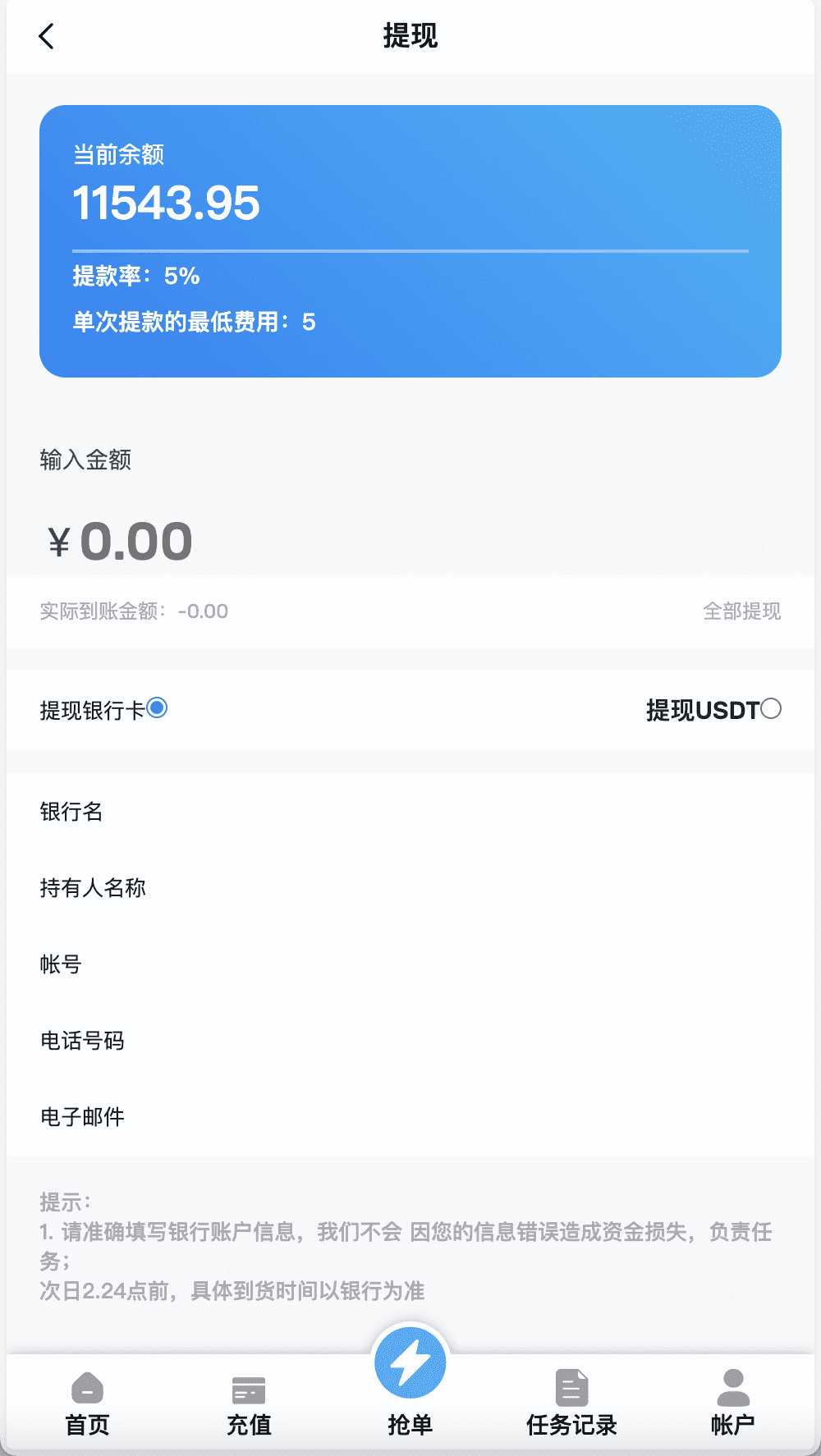Go to the 帐户 tab
The width and height of the screenshot is (821, 1456).
click(733, 1403)
